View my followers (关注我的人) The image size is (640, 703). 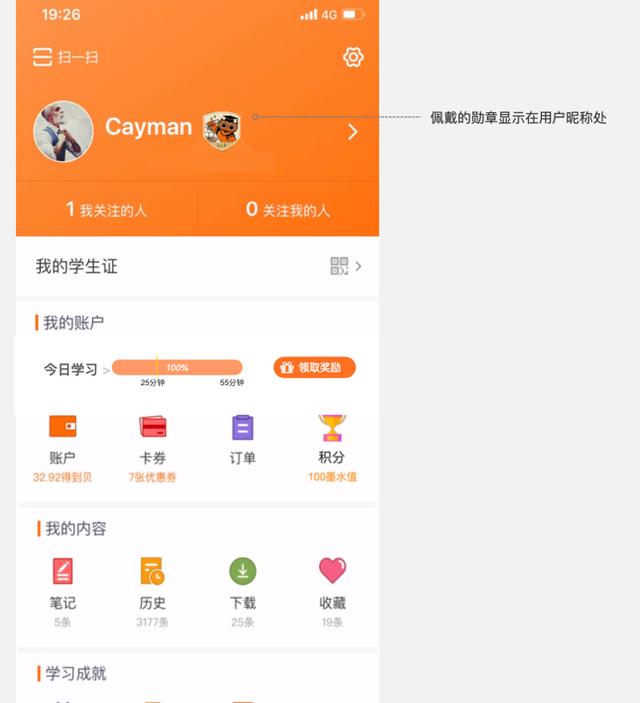click(288, 209)
